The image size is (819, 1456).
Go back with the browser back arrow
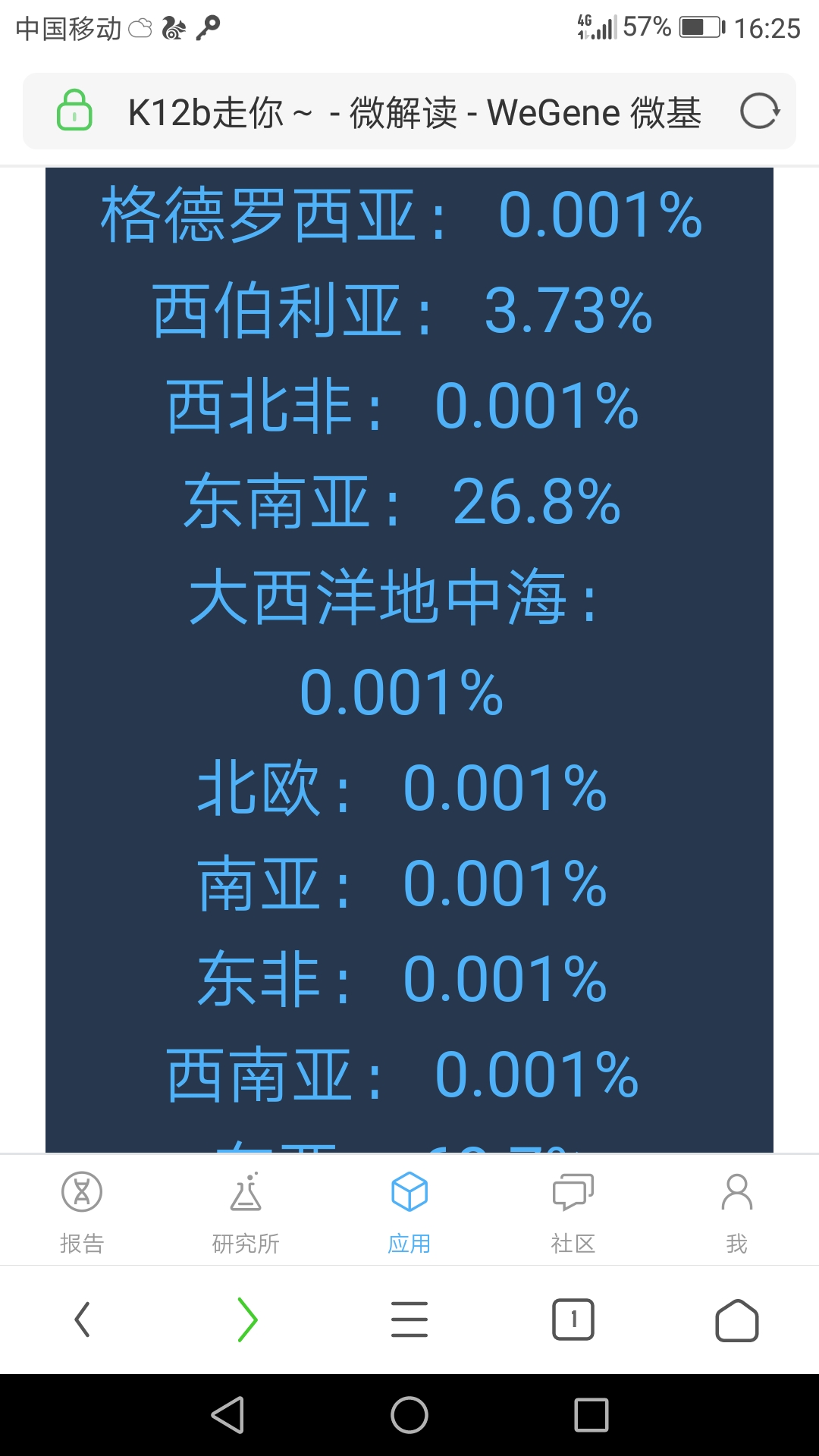[83, 1319]
